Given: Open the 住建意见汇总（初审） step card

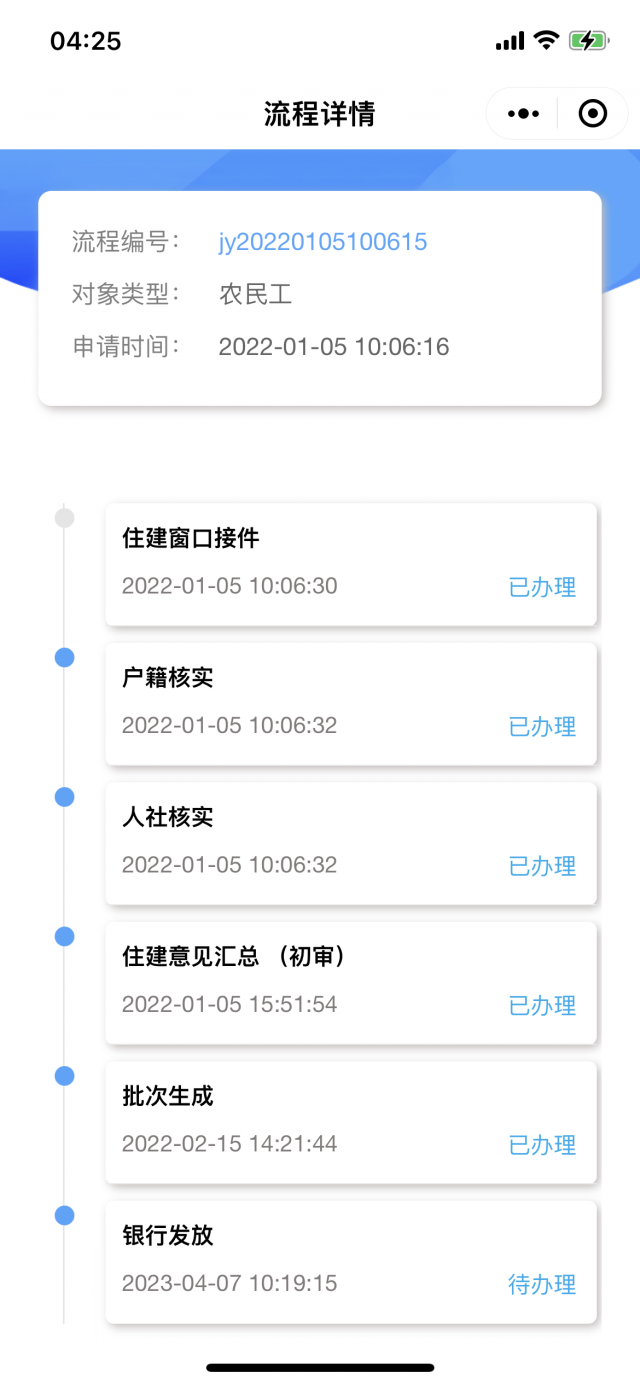Looking at the screenshot, I should pyautogui.click(x=351, y=982).
